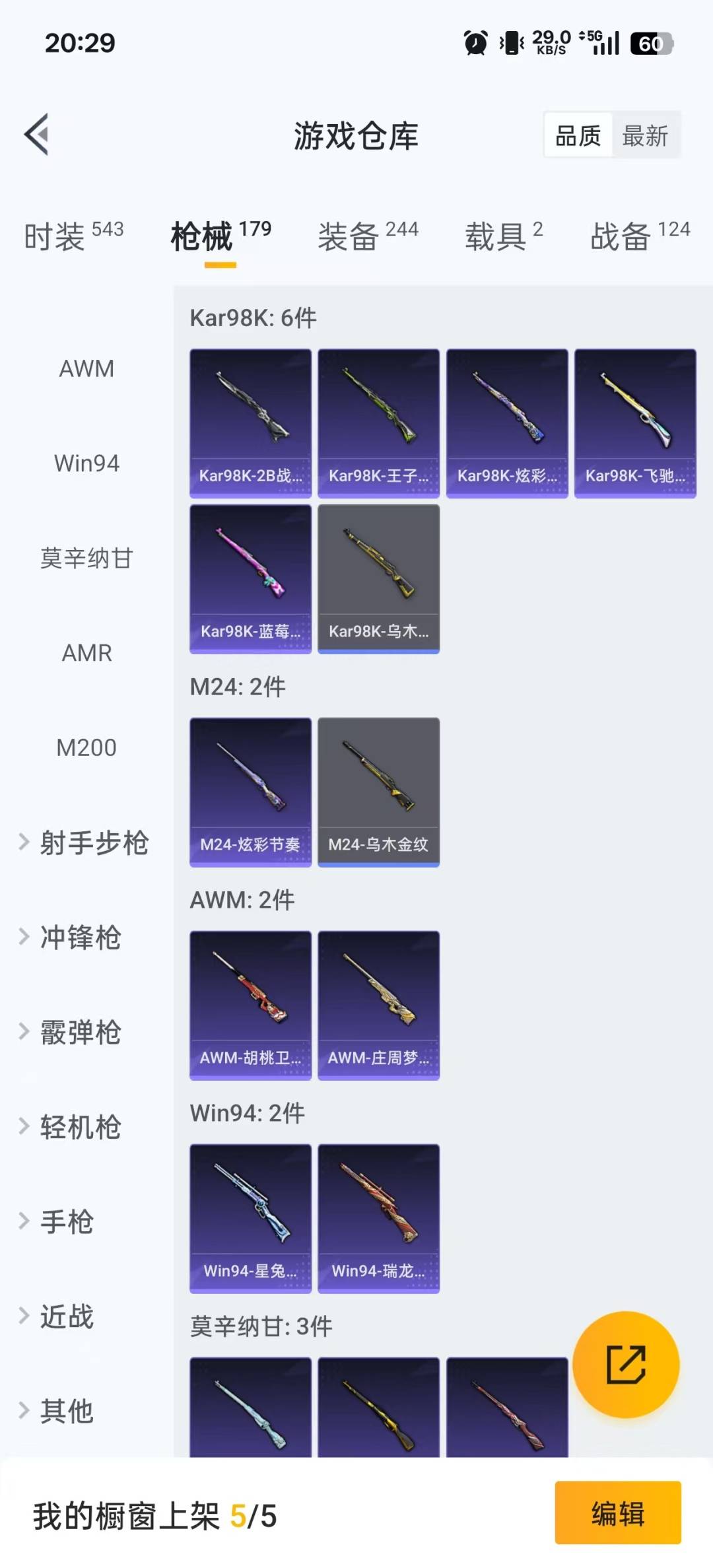This screenshot has height=1568, width=713.
Task: Tap the 编辑 button
Action: pyautogui.click(x=617, y=1513)
